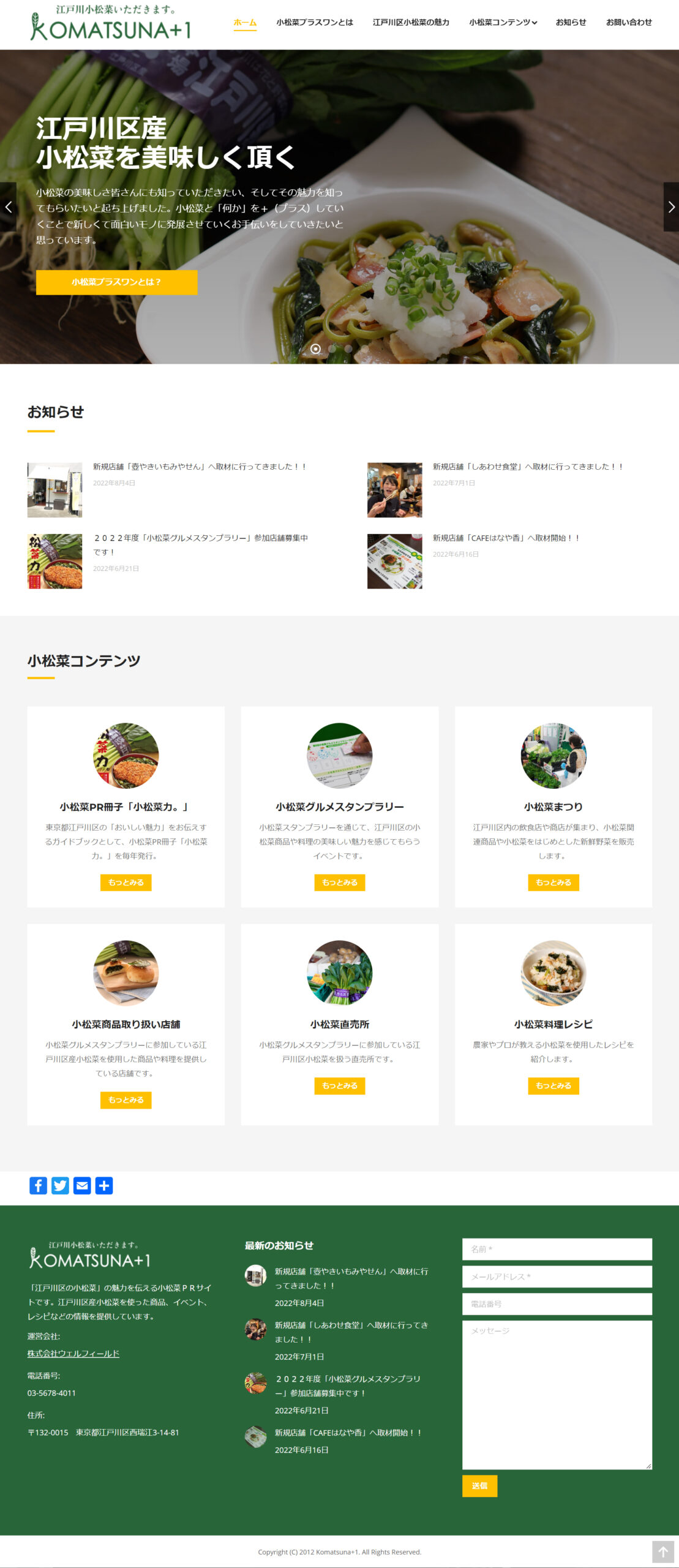Image resolution: width=679 pixels, height=1568 pixels.
Task: Go to お問い合わせ page
Action: (x=628, y=23)
